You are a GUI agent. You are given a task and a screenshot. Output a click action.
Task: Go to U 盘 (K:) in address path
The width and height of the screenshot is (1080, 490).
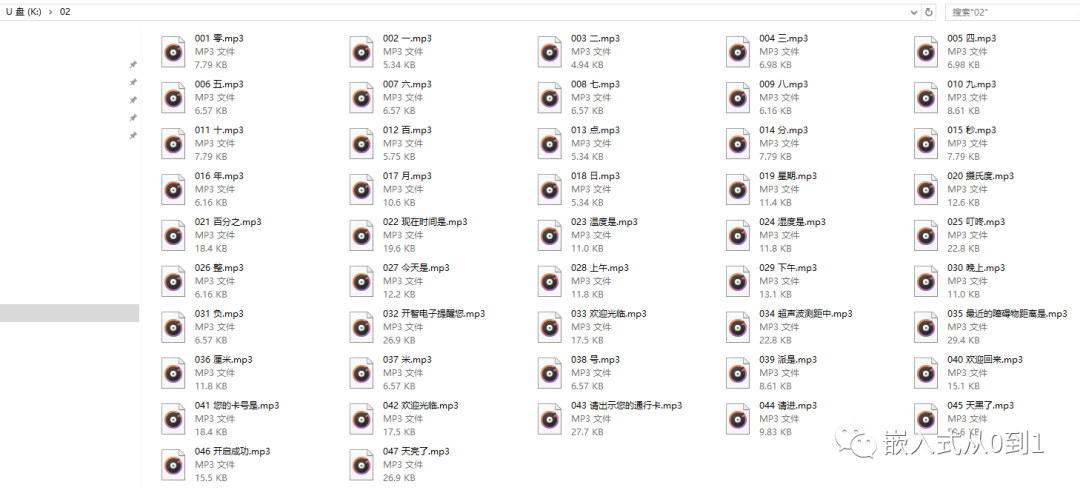point(23,12)
